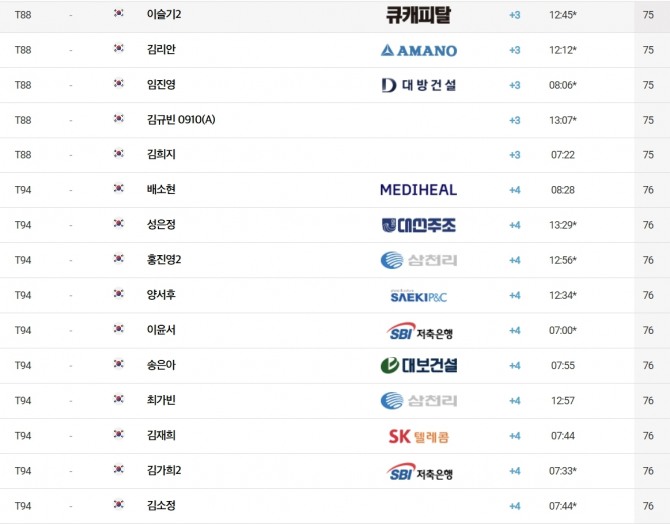The image size is (670, 524).
Task: Select 김가희2 in the list
Action: point(335,471)
